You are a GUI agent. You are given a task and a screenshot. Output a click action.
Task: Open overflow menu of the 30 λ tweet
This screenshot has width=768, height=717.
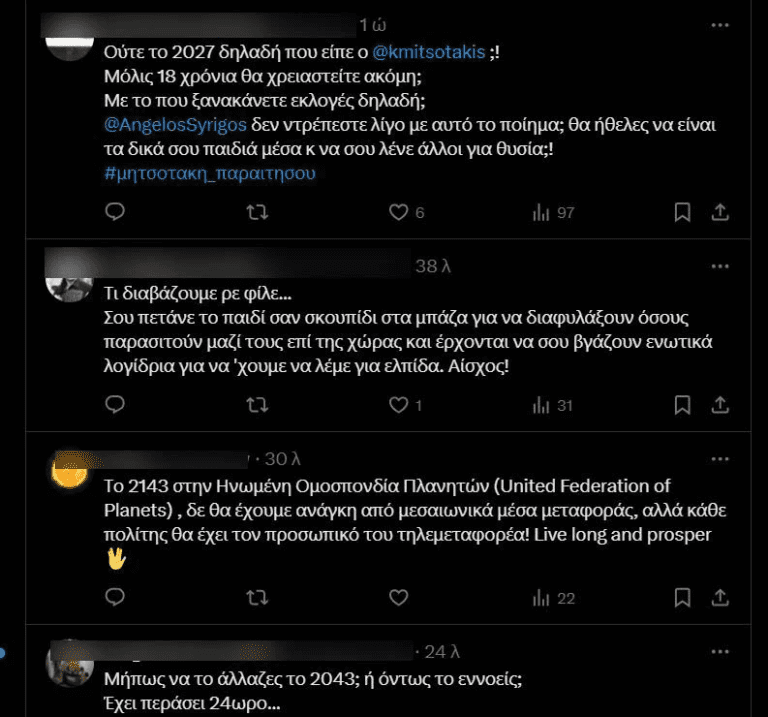[x=719, y=459]
